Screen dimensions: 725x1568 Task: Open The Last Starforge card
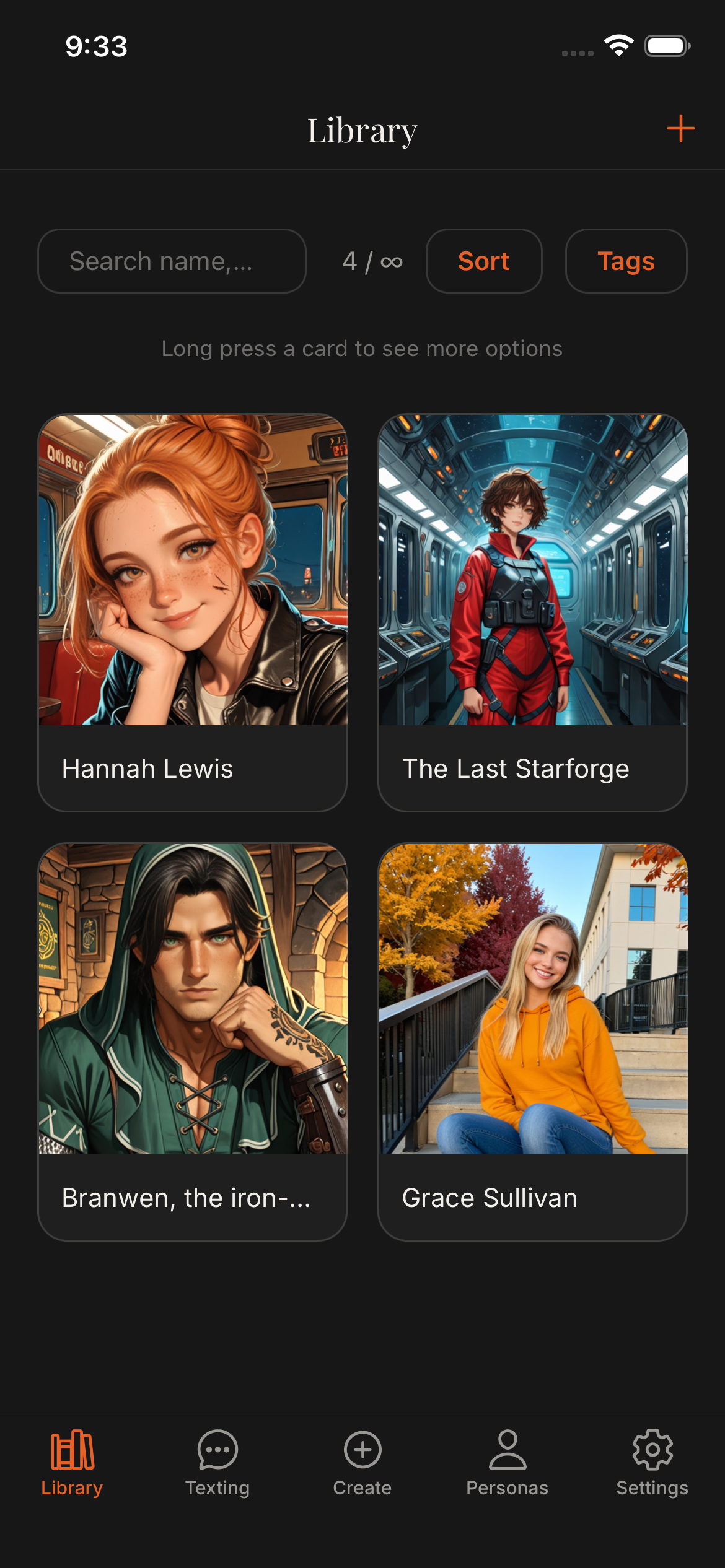[533, 610]
